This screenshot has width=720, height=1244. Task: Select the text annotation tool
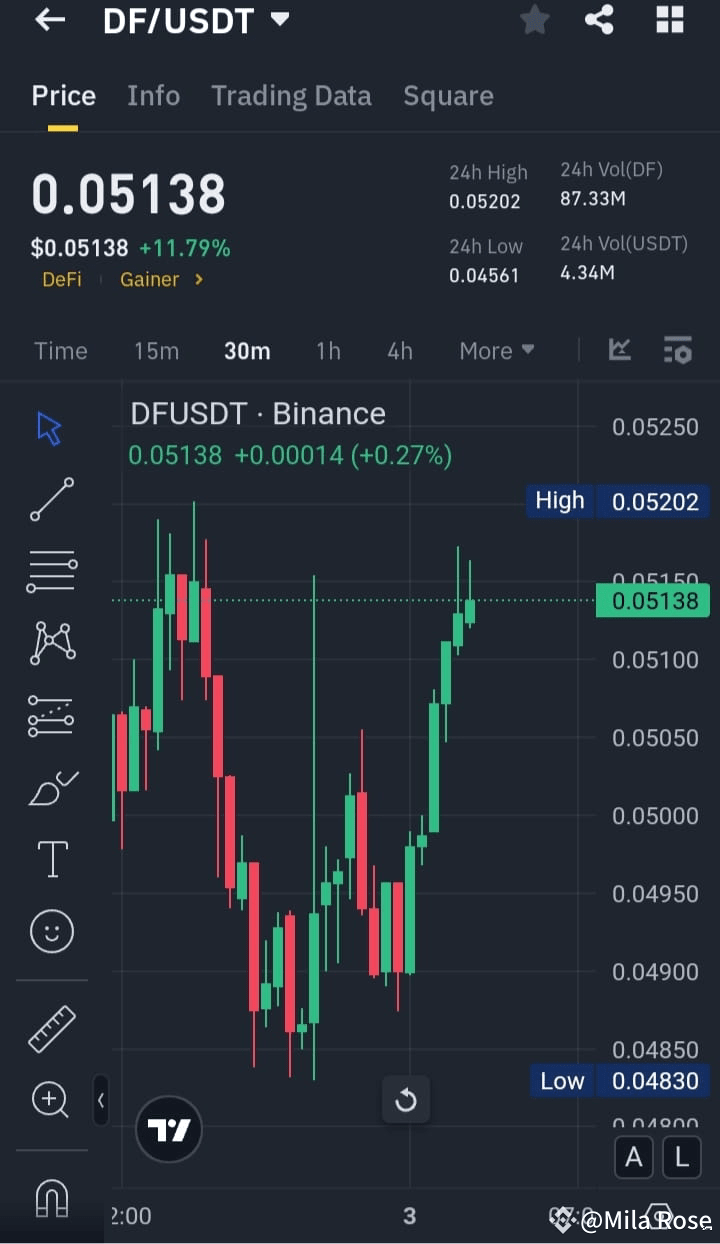click(51, 858)
